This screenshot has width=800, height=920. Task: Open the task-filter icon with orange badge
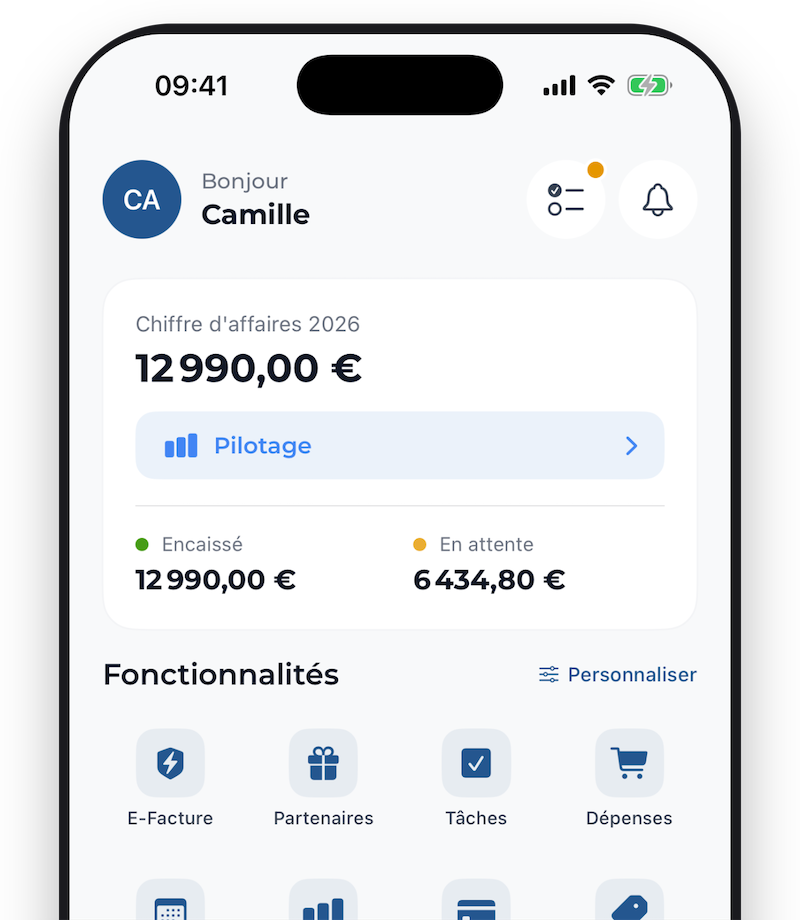click(x=566, y=200)
